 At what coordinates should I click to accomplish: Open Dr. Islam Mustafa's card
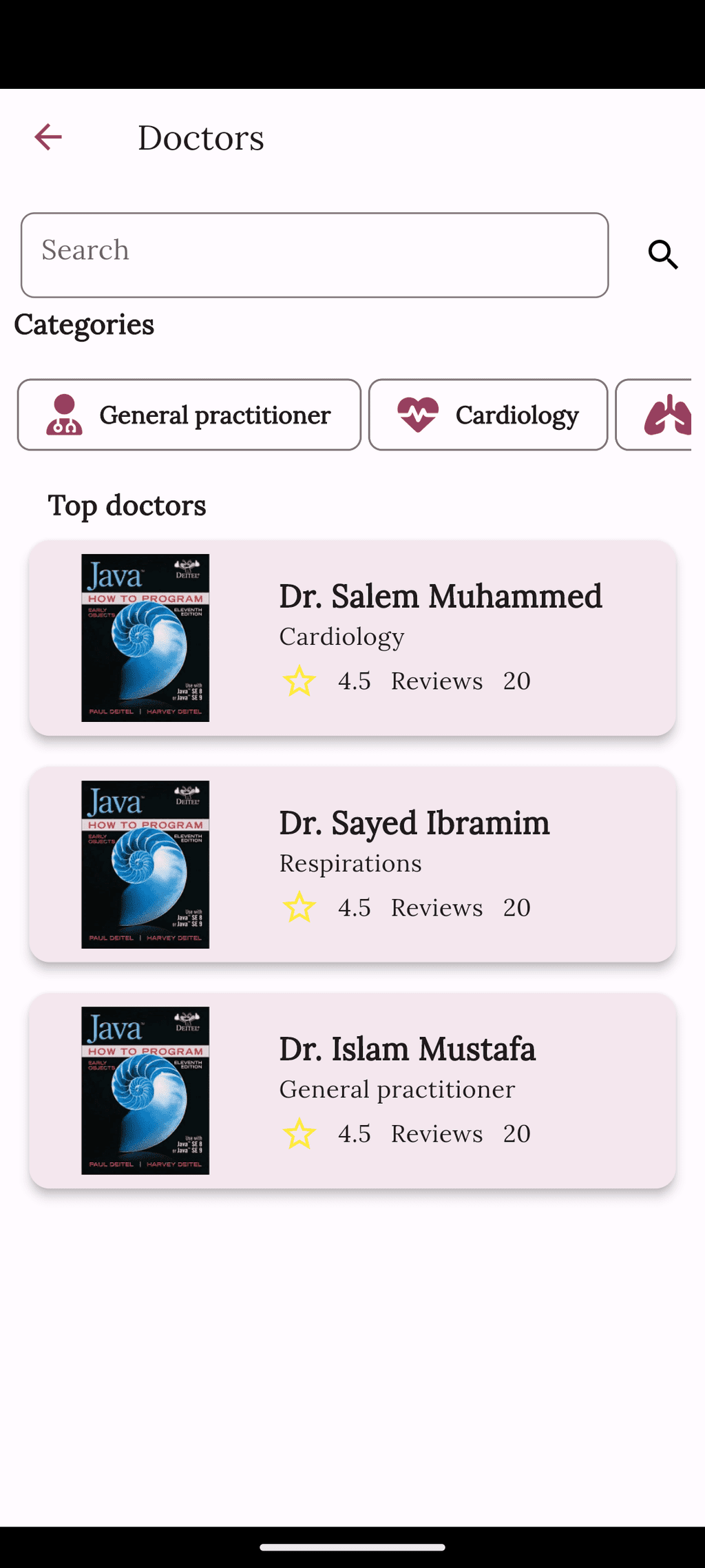pos(352,1091)
